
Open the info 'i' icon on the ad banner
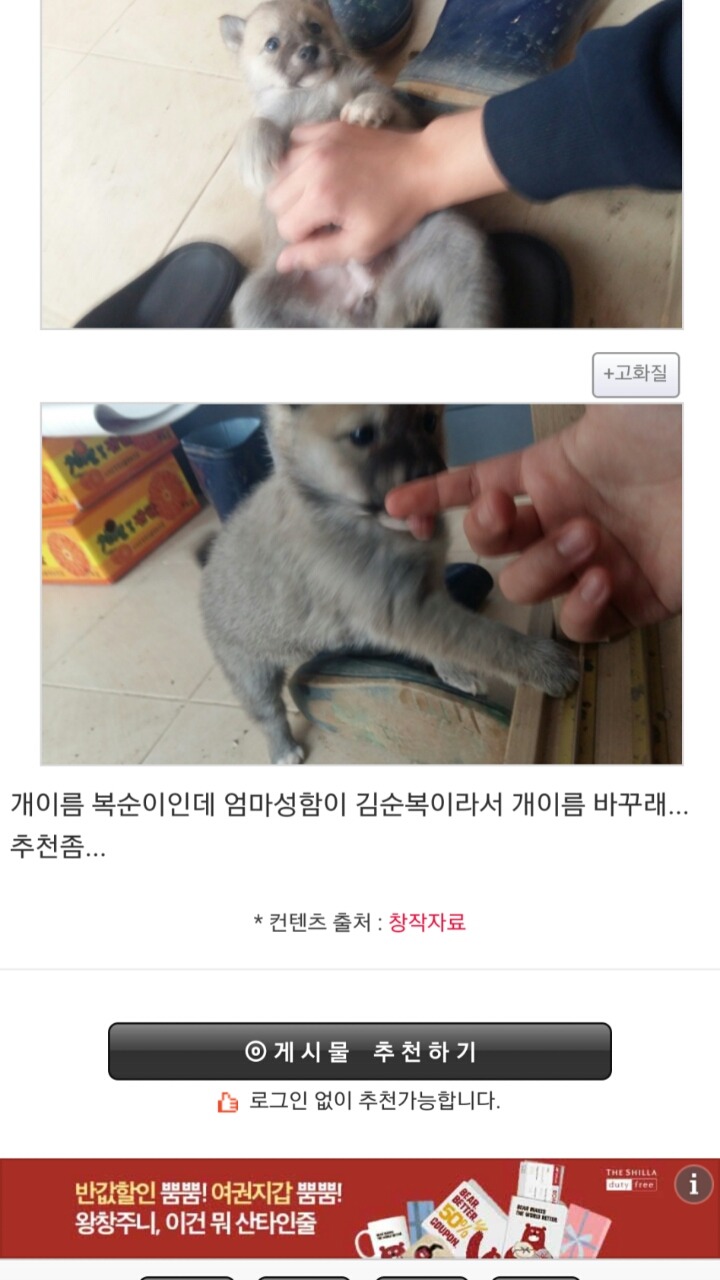pos(694,1185)
